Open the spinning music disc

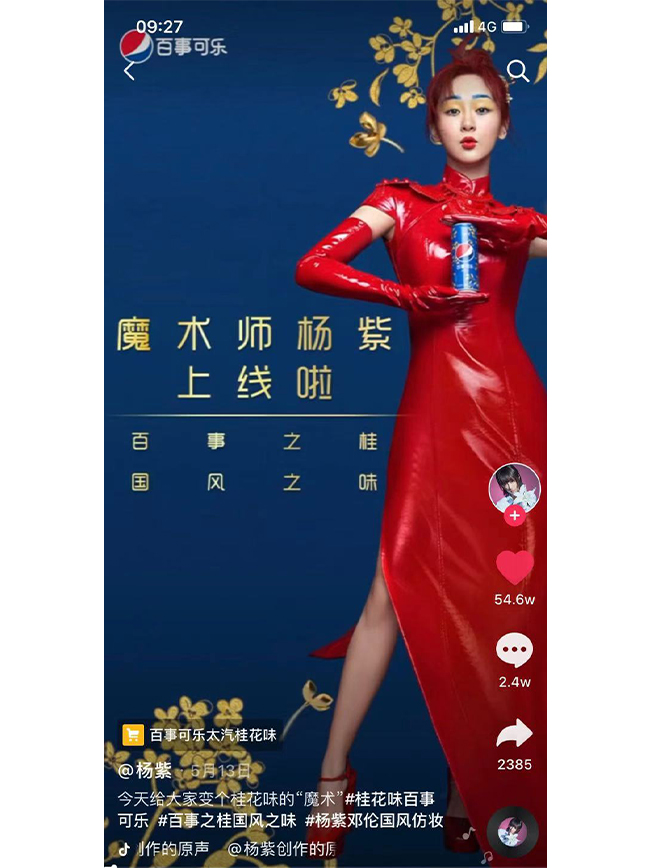(x=513, y=831)
